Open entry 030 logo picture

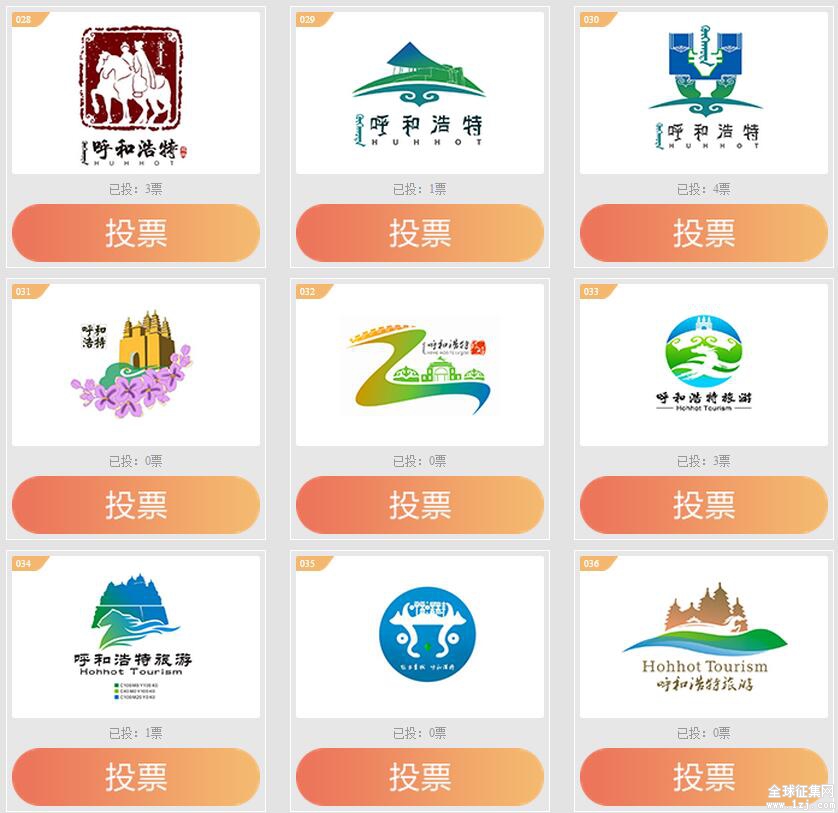tap(704, 93)
